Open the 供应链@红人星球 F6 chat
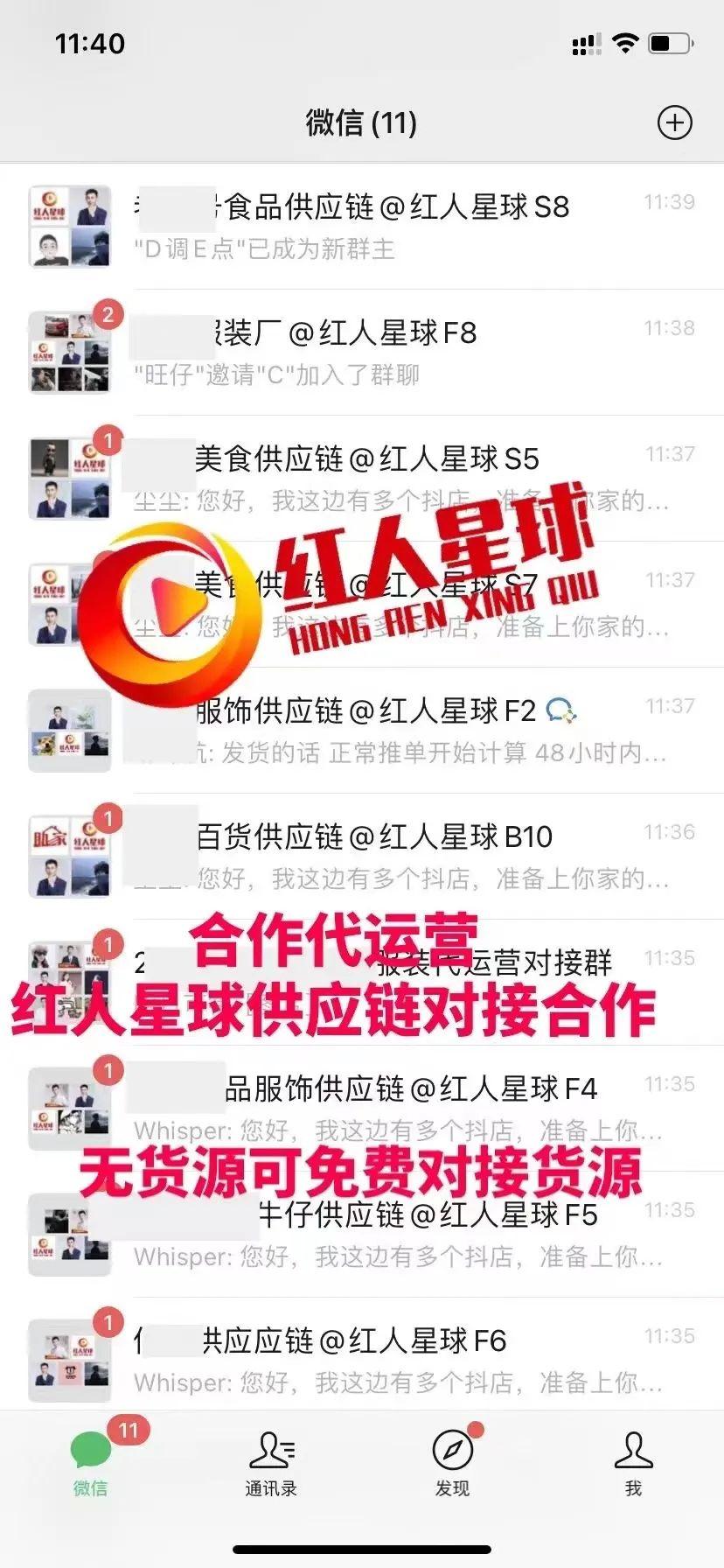Image resolution: width=724 pixels, height=1568 pixels. tap(362, 1361)
